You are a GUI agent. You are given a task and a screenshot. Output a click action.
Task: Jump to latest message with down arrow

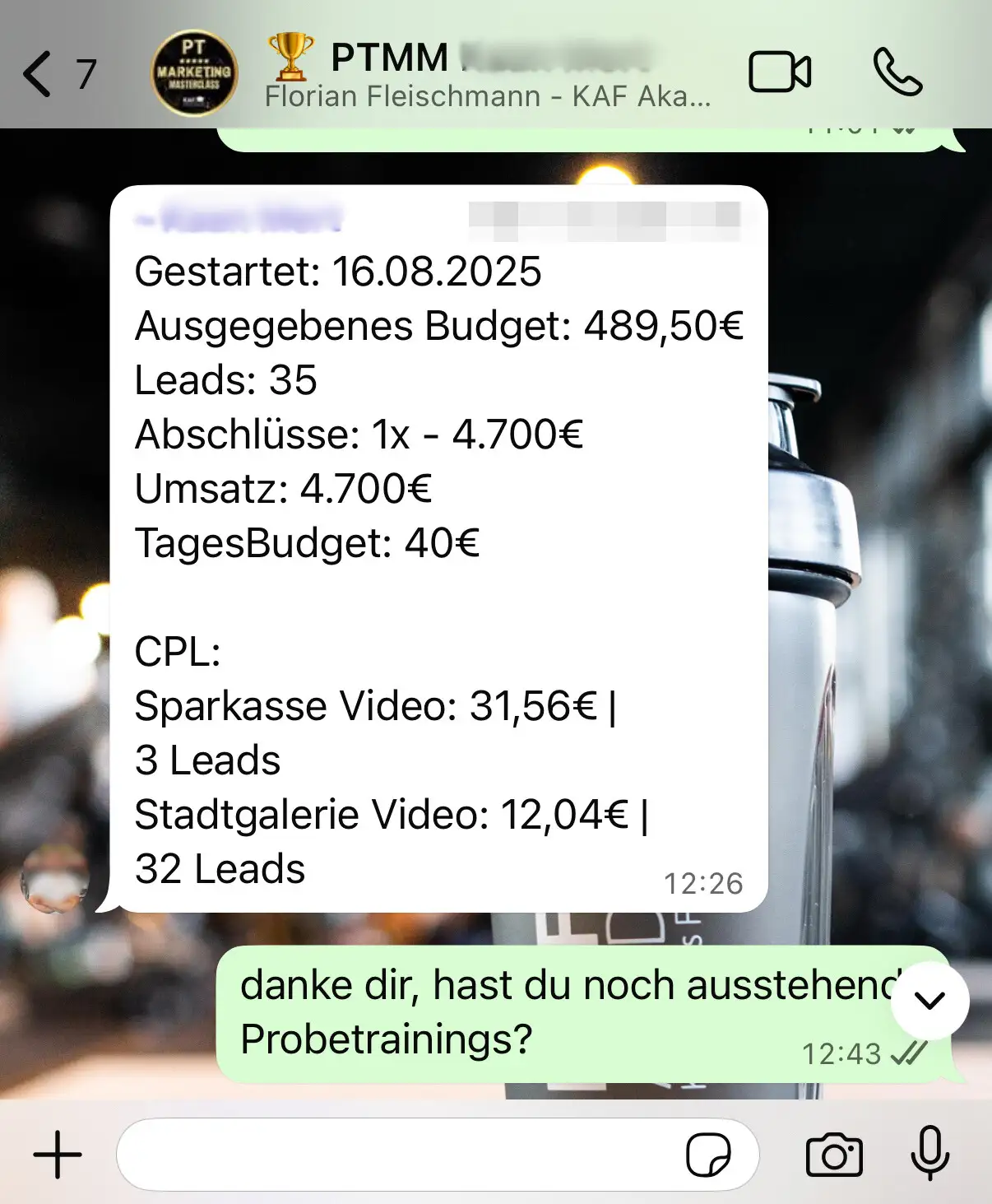tap(929, 1000)
